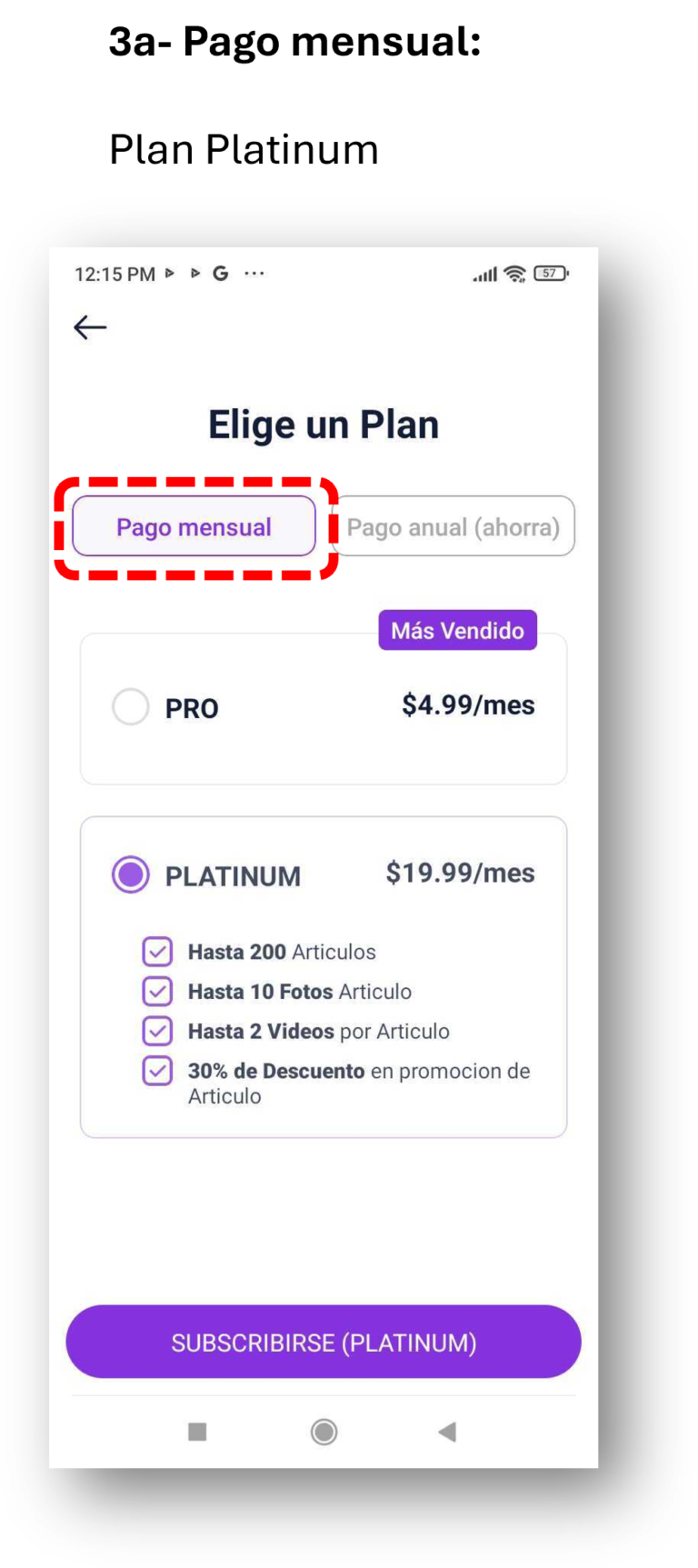Uncheck the Hasta 2 Videos option

[x=157, y=1031]
